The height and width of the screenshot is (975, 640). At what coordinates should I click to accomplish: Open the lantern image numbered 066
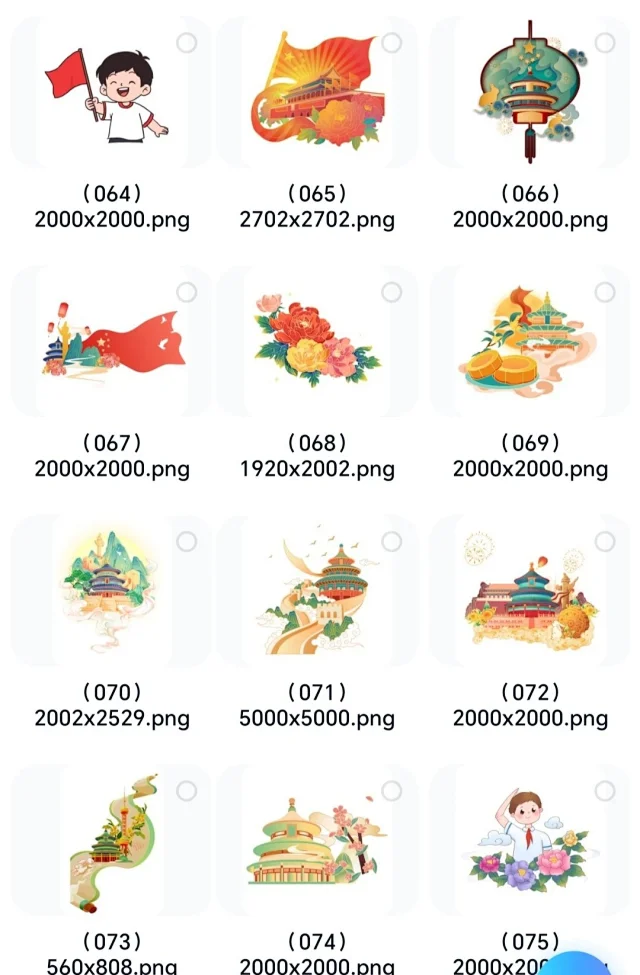[530, 93]
